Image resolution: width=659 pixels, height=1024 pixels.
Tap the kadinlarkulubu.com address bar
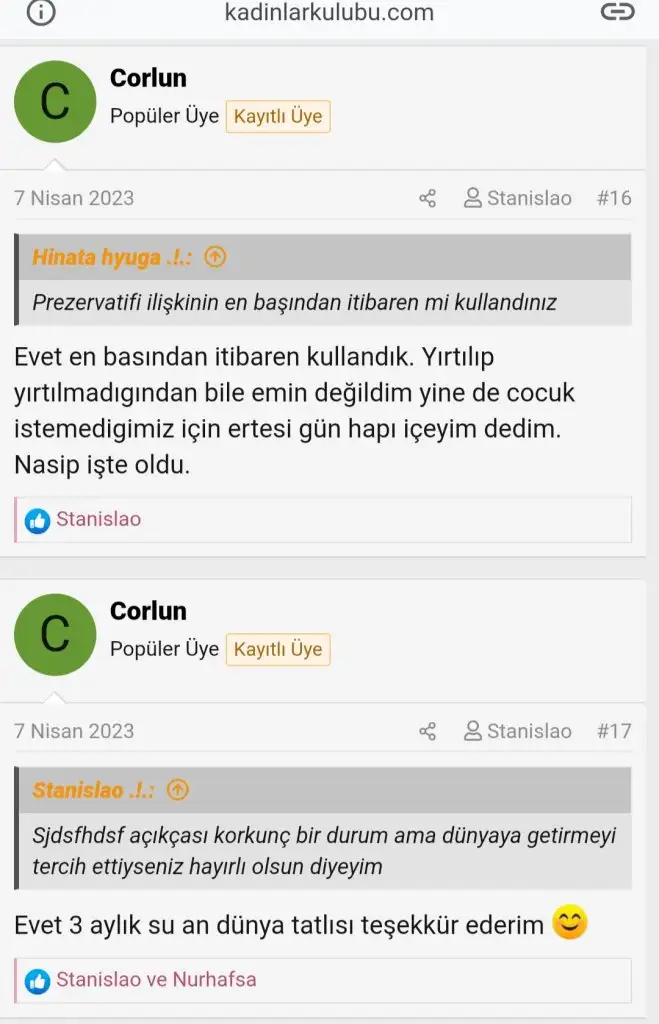coord(329,12)
